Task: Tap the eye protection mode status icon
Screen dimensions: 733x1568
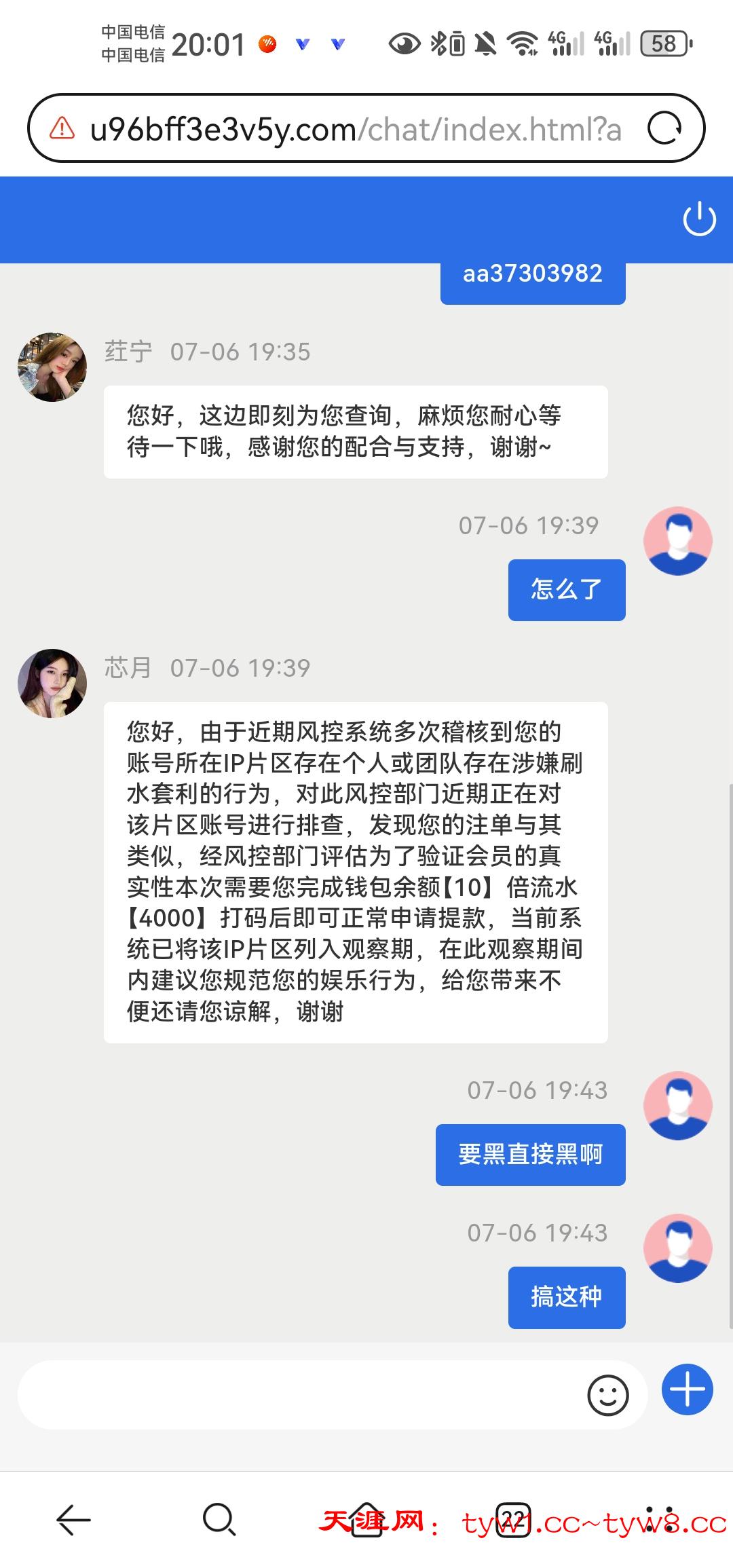Action: point(403,43)
